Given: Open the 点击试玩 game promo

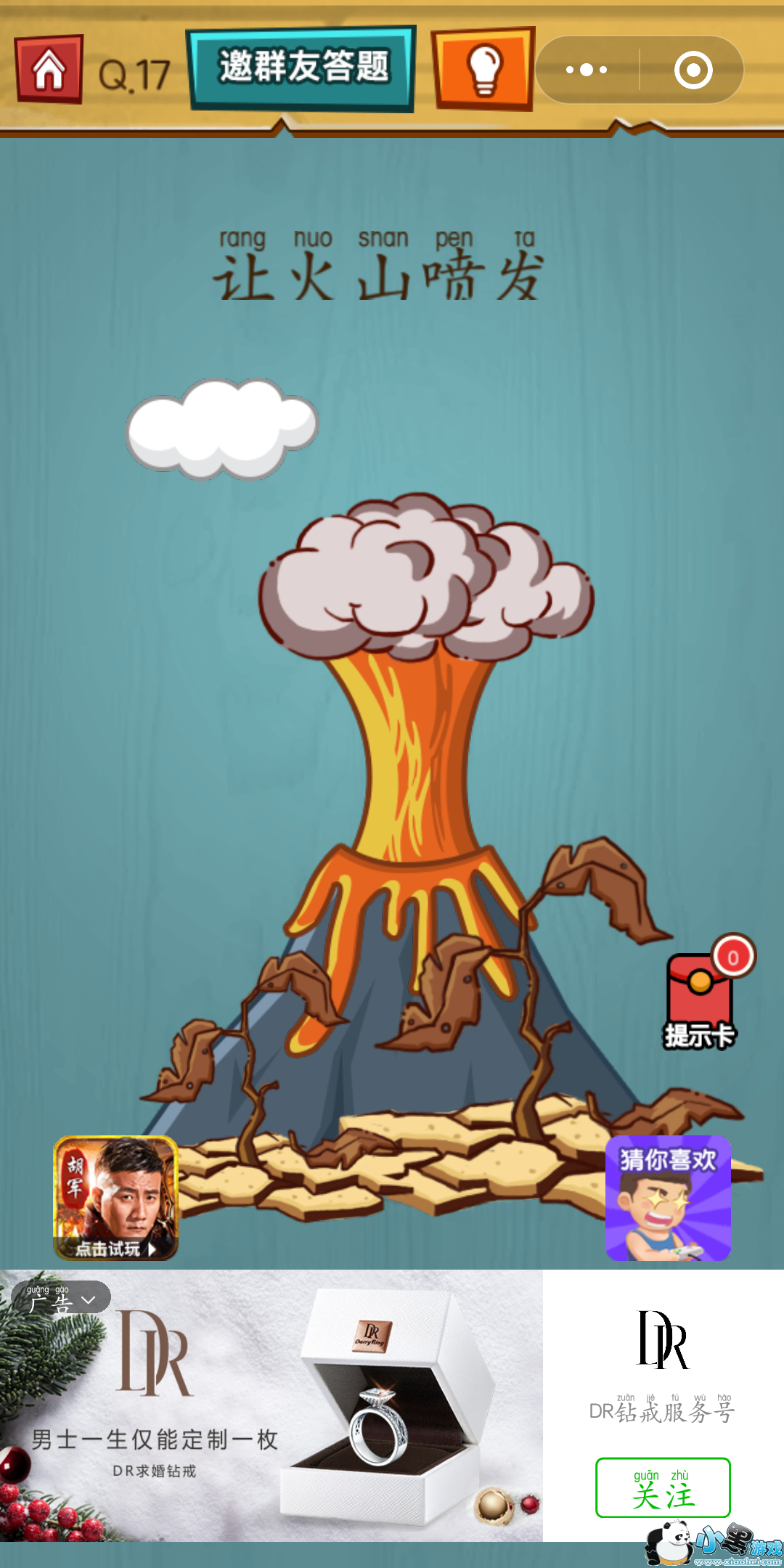Looking at the screenshot, I should pyautogui.click(x=116, y=1198).
